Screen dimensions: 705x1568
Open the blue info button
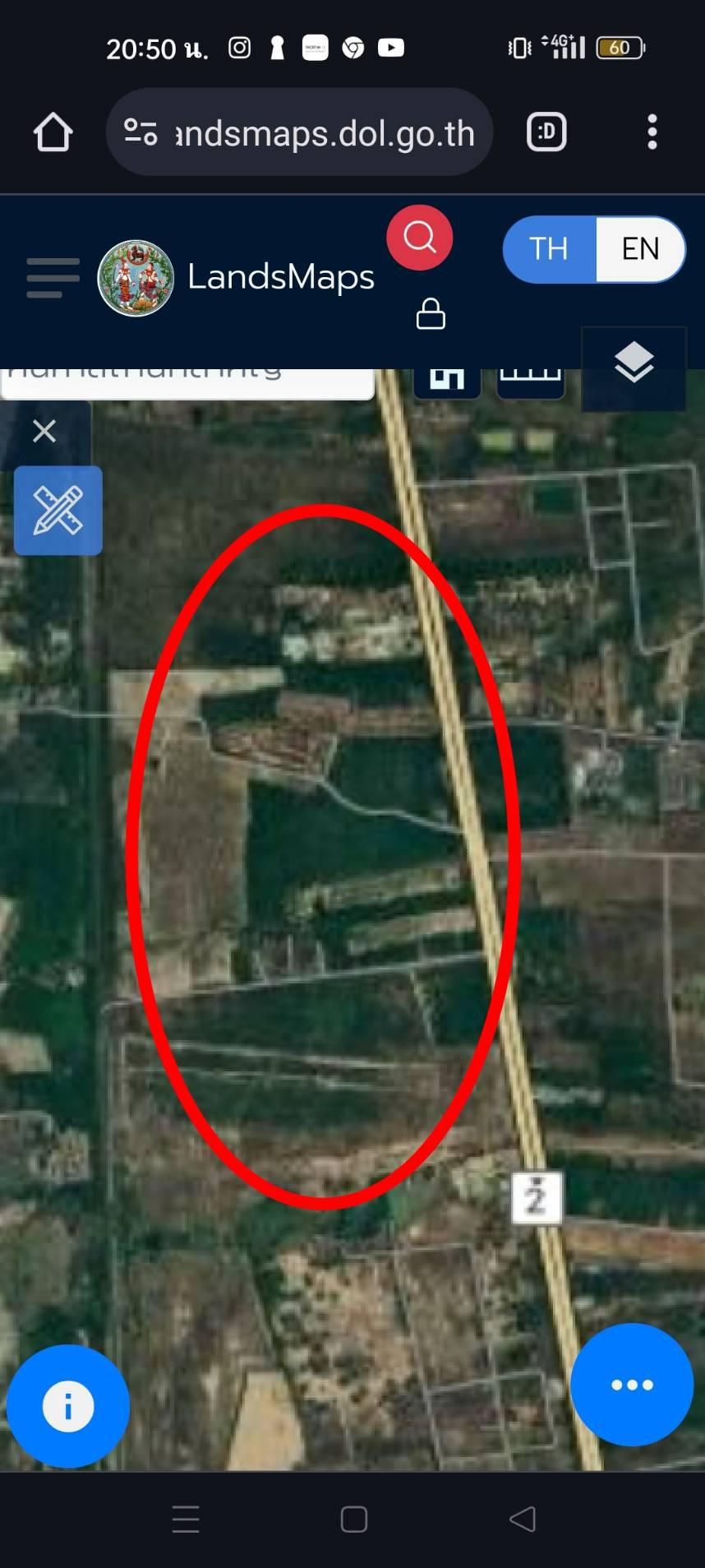click(68, 1406)
